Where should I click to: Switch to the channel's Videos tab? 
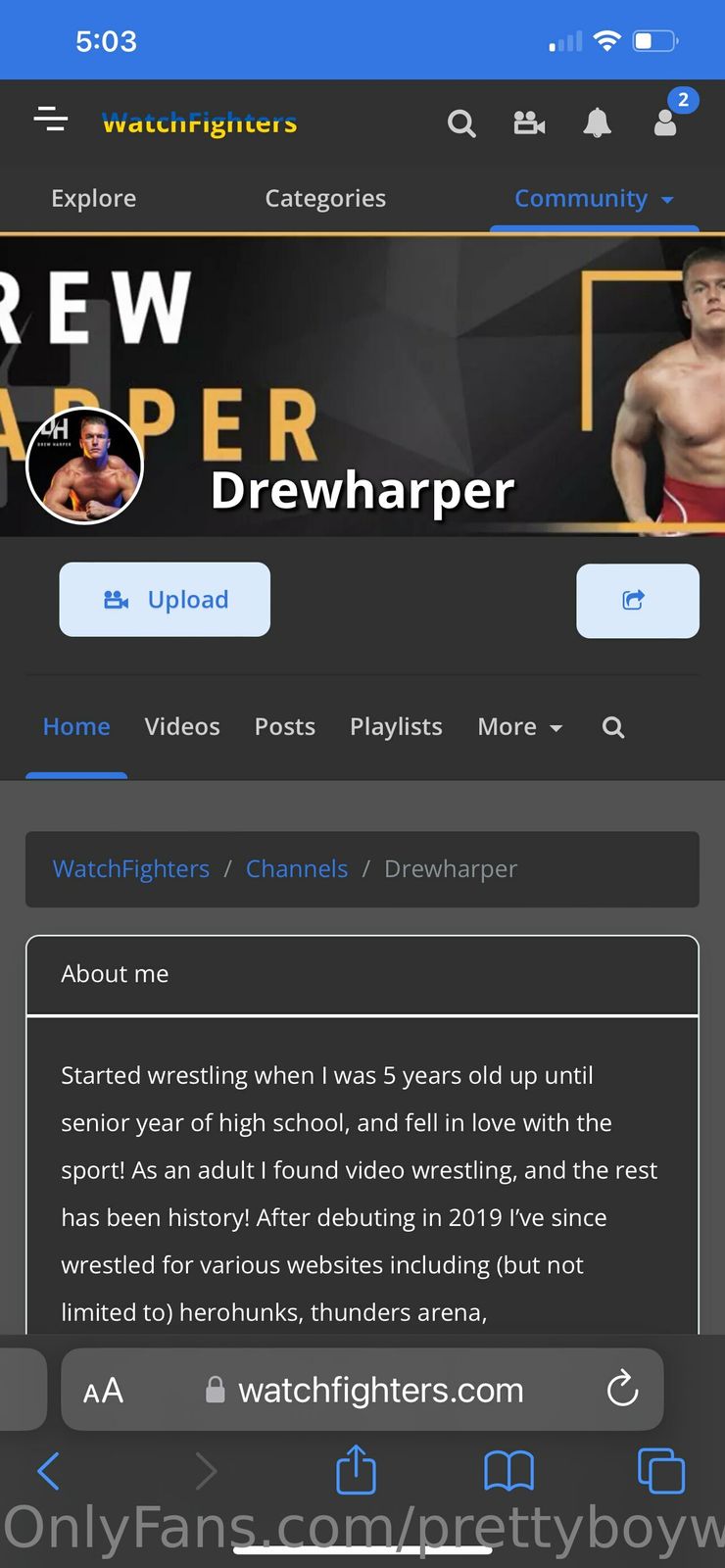182,727
